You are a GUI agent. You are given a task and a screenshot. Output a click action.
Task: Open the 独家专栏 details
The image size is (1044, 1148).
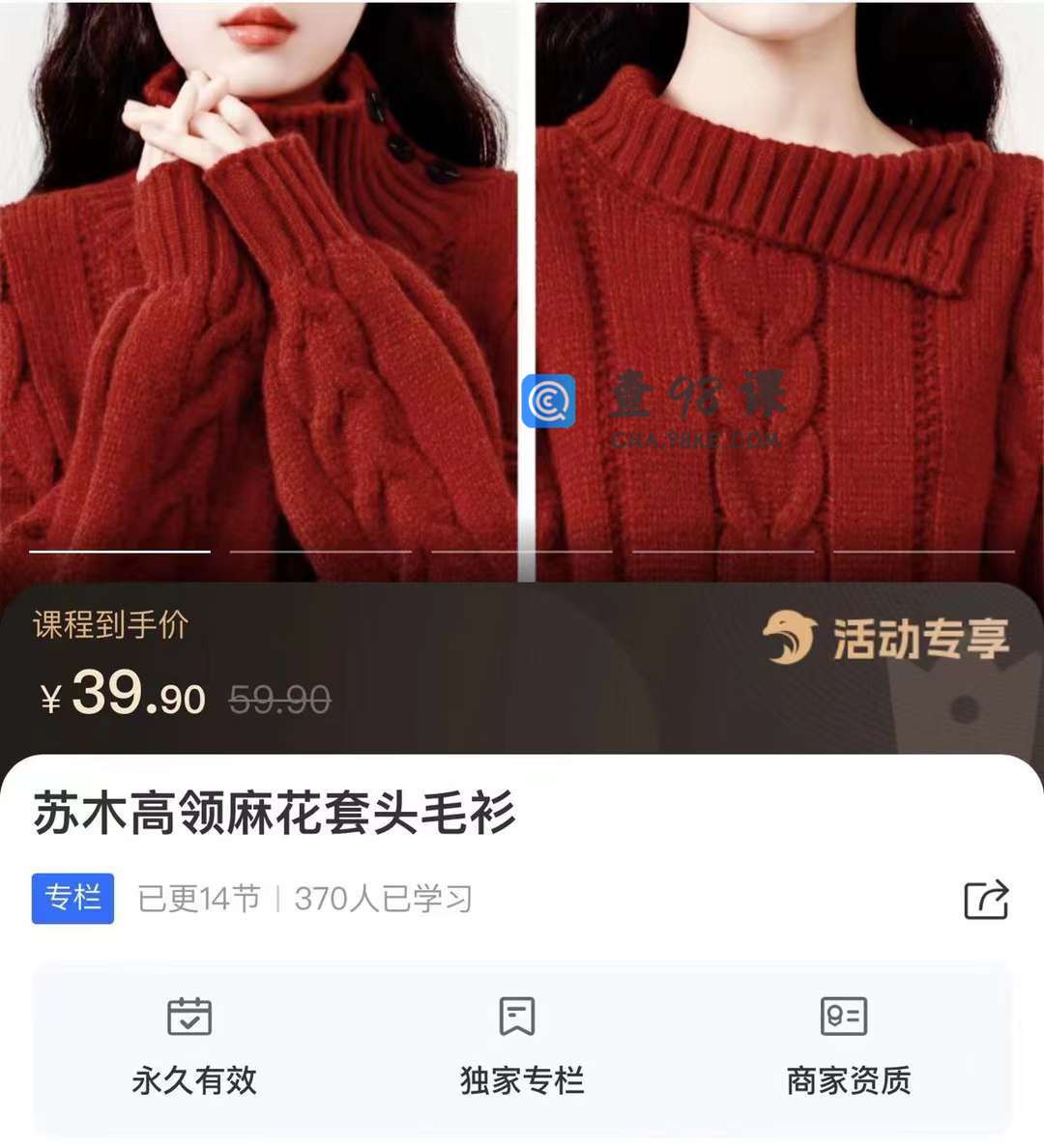pyautogui.click(x=521, y=1048)
